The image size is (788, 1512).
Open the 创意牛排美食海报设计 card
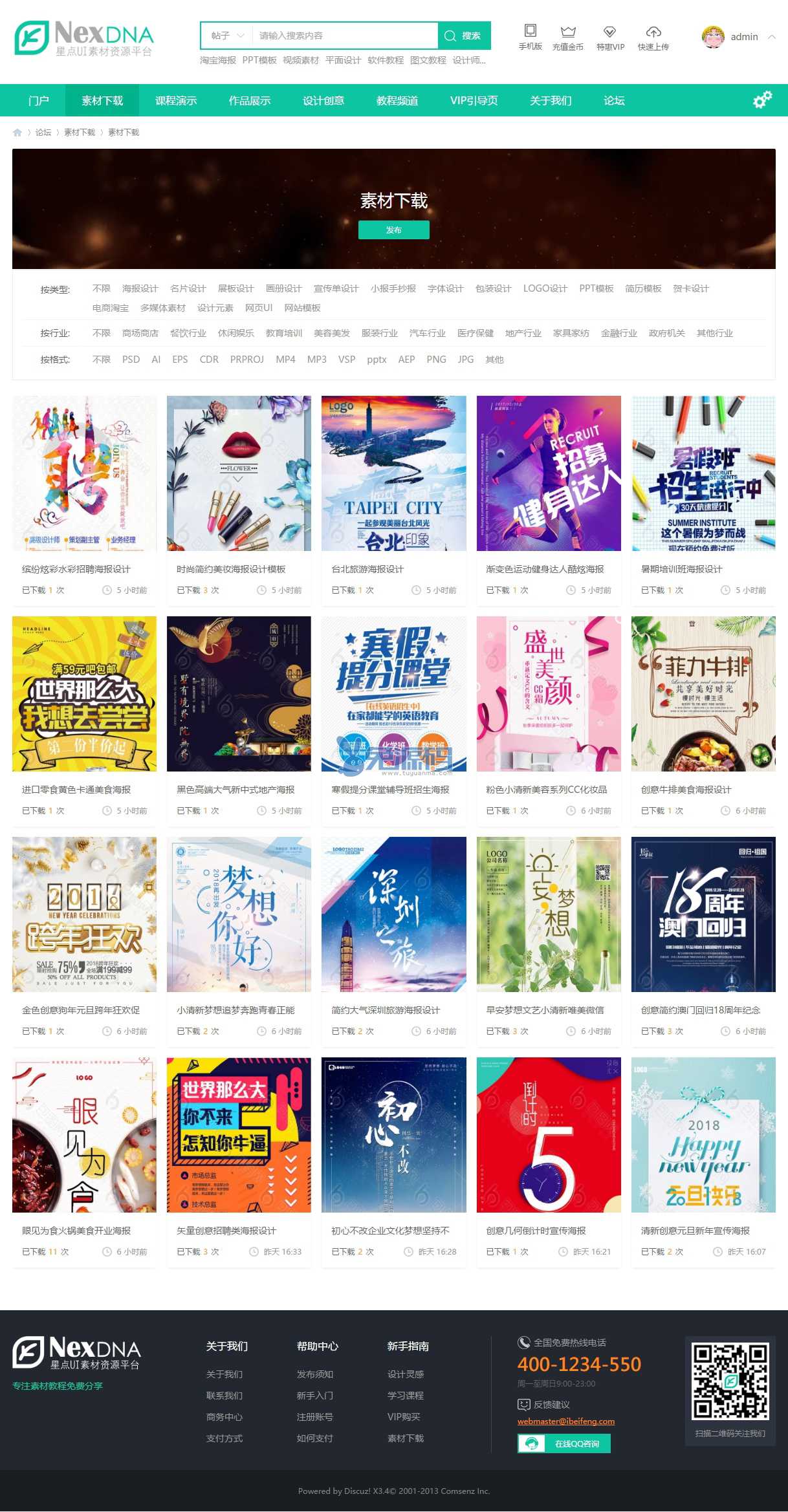pyautogui.click(x=703, y=694)
